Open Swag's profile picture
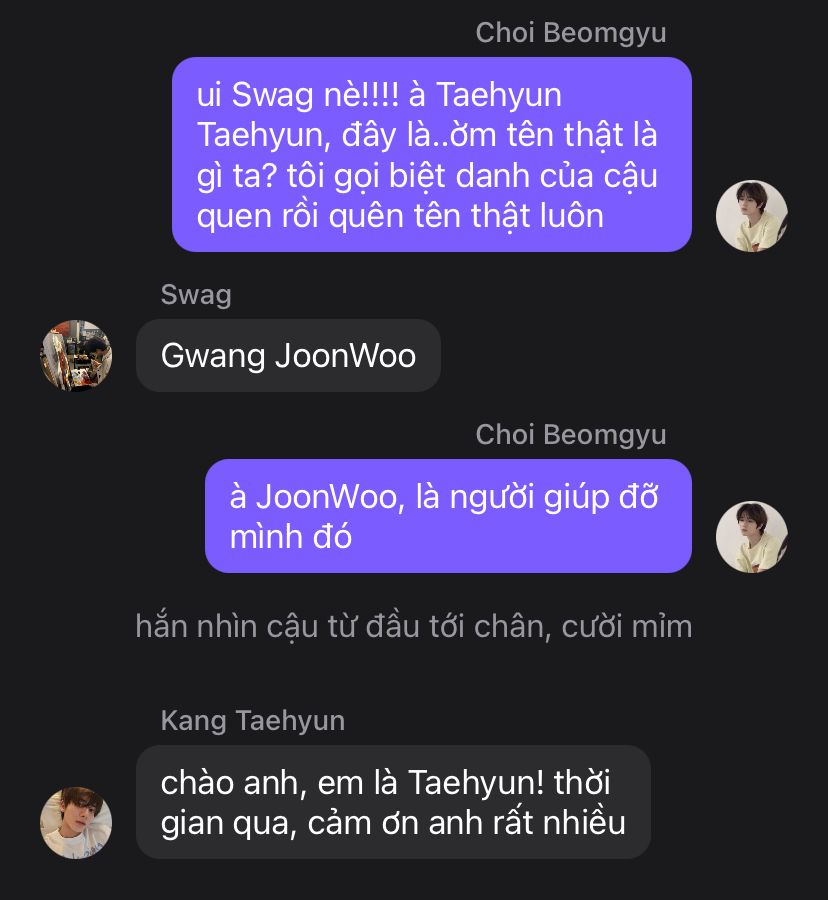Screen dimensions: 828x900 [x=76, y=355]
